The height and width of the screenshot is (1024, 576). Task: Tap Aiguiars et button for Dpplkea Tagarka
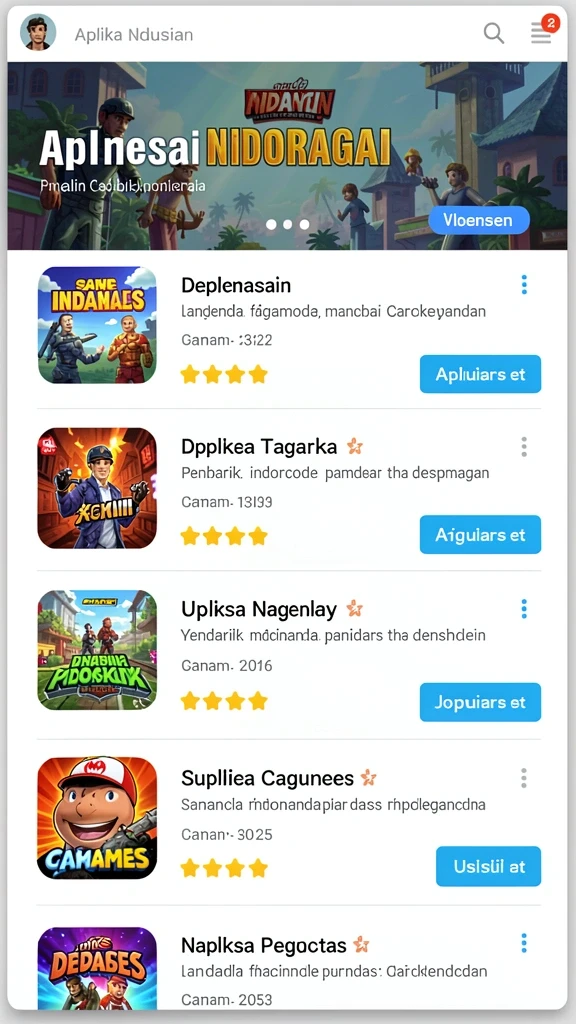pos(480,534)
